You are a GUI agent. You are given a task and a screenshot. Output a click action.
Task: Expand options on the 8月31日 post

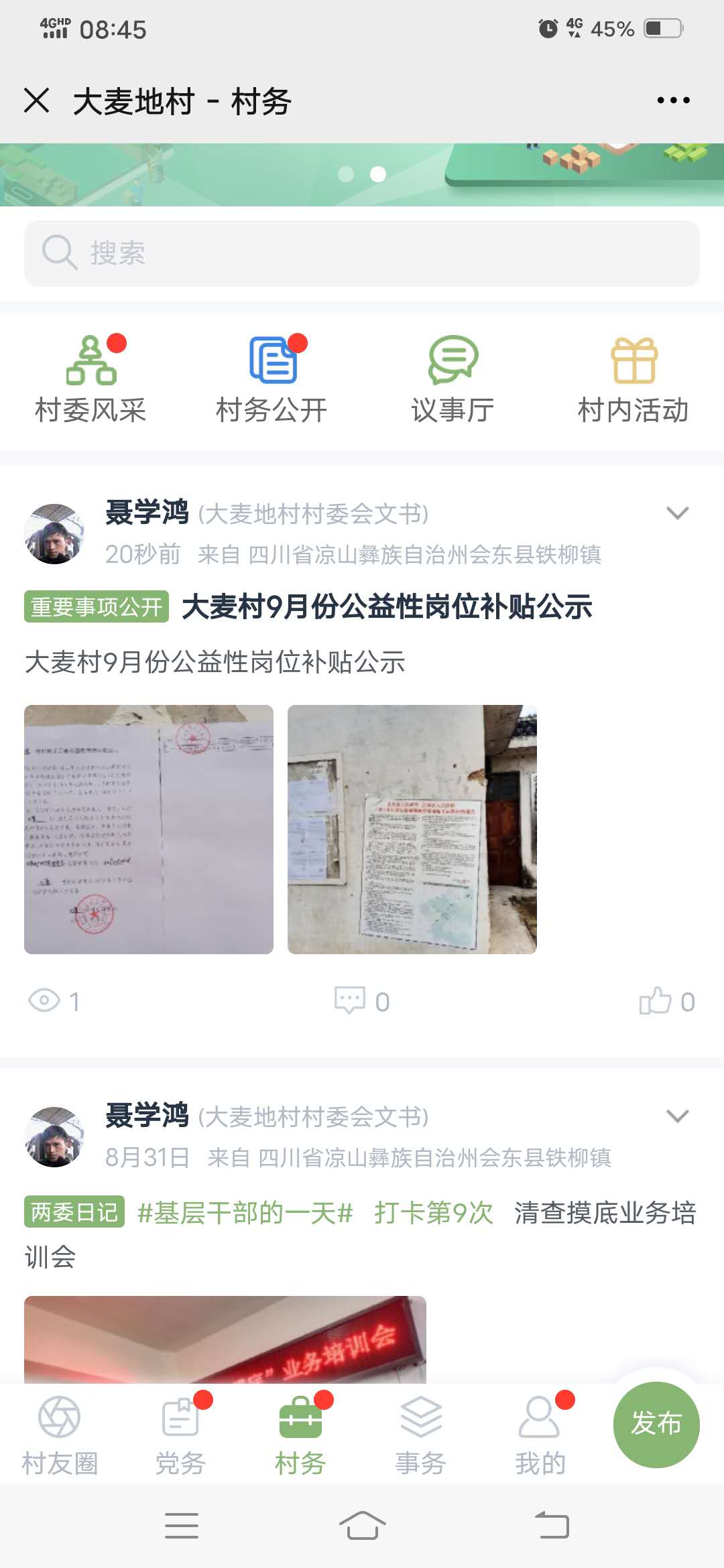pos(678,1116)
